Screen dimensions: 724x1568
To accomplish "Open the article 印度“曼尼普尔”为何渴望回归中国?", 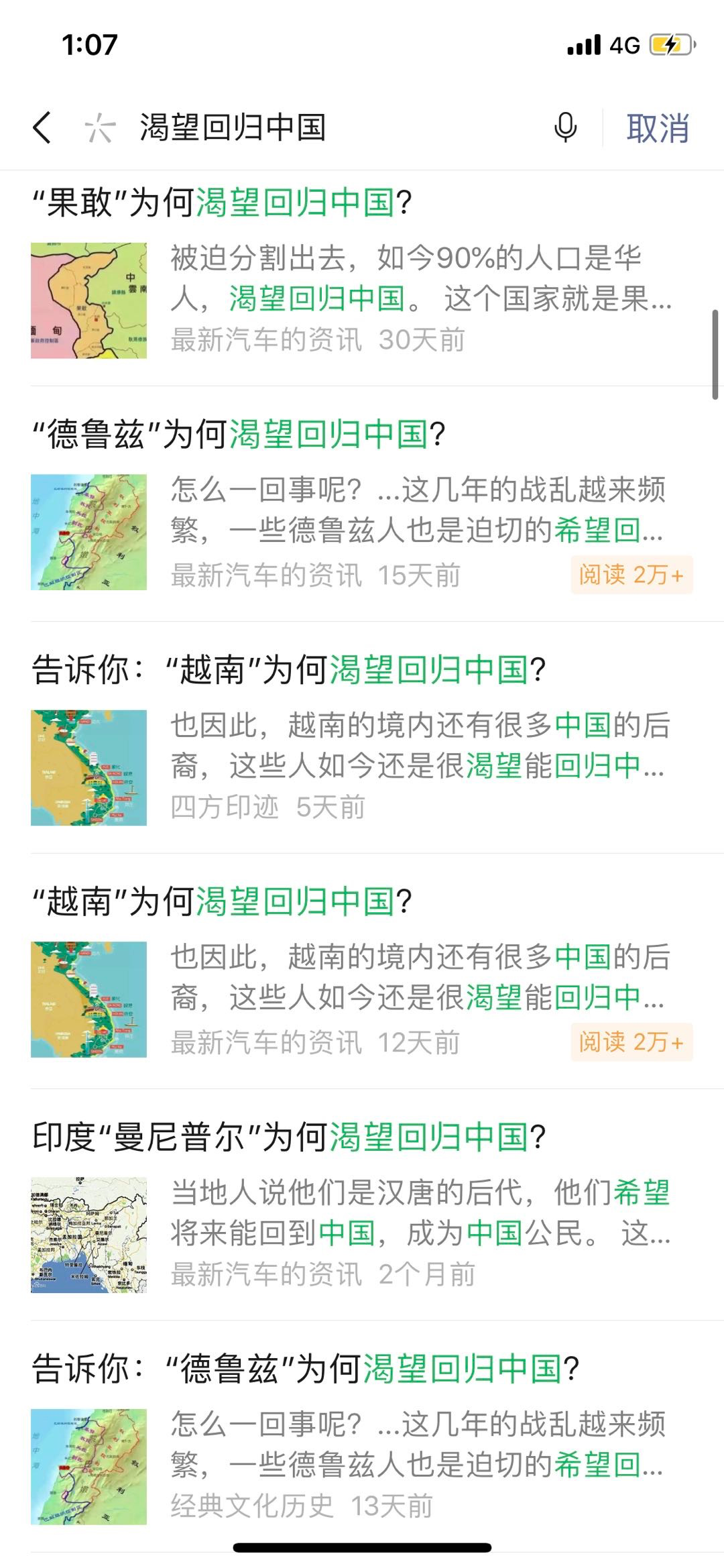I will click(x=290, y=1137).
